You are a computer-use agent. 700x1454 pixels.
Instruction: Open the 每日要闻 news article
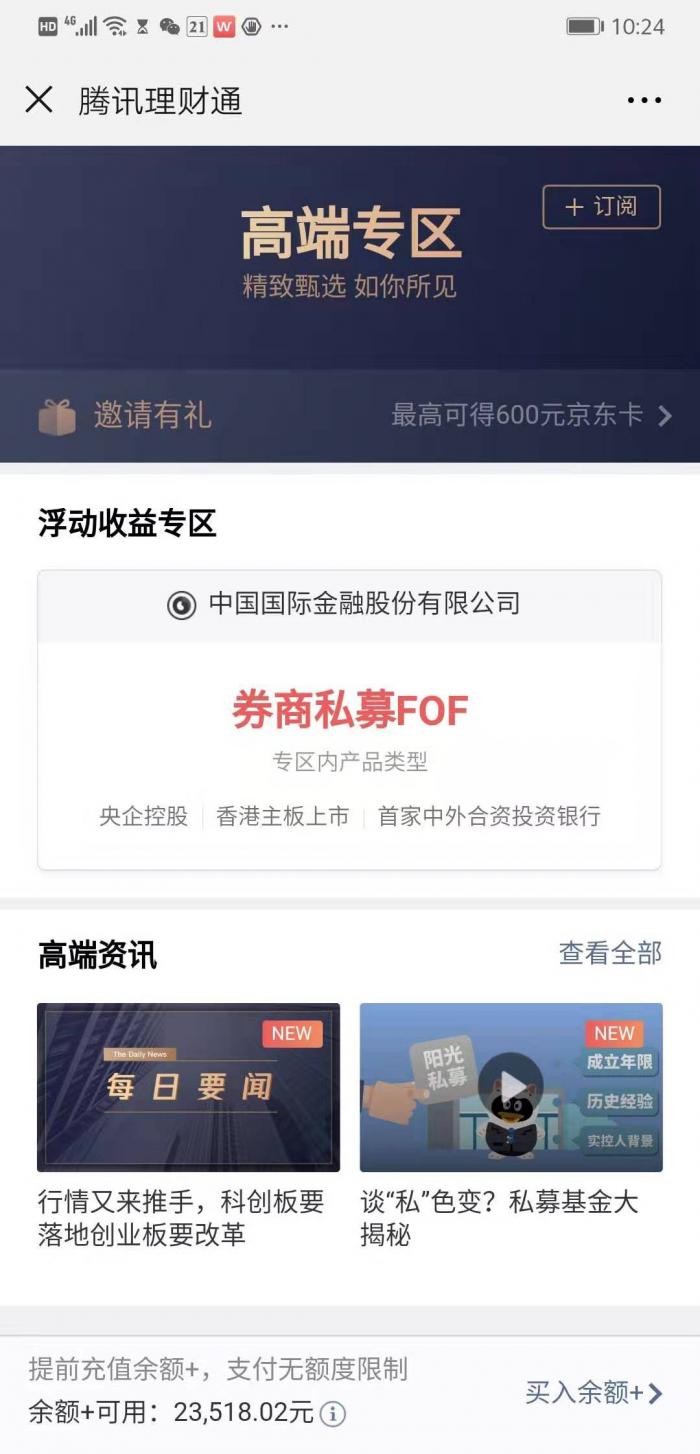188,1087
